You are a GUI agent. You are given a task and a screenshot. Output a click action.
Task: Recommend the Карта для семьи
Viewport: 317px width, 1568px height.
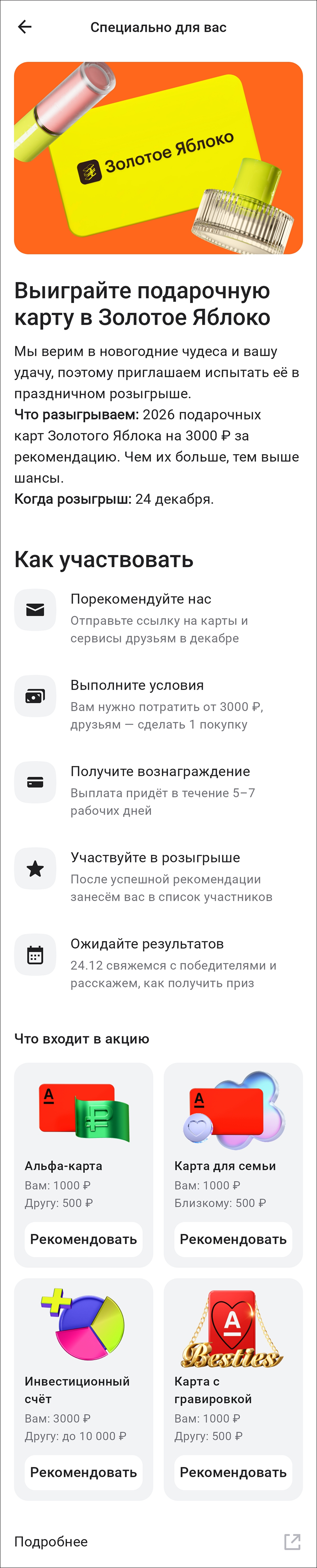tap(233, 1239)
